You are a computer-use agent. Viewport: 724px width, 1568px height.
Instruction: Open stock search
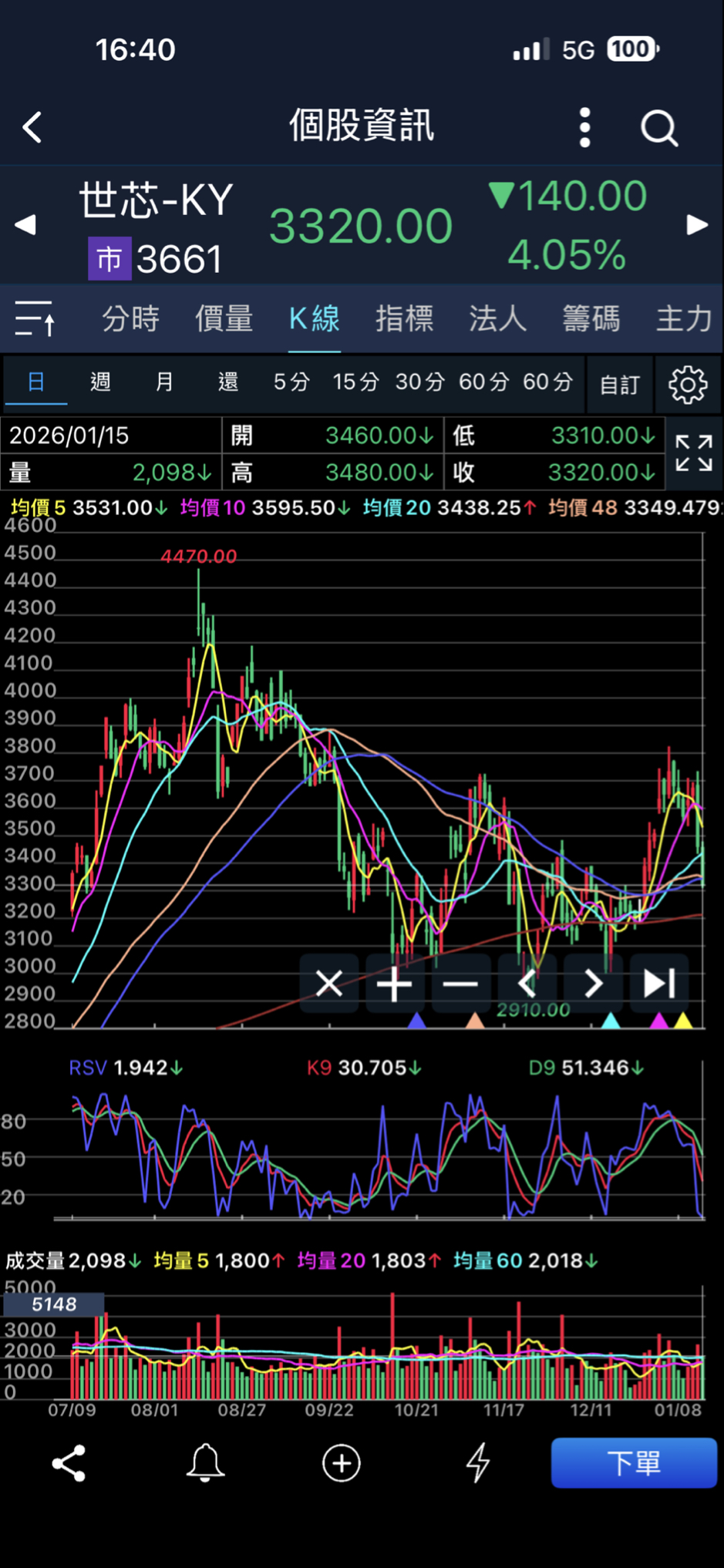(x=659, y=127)
